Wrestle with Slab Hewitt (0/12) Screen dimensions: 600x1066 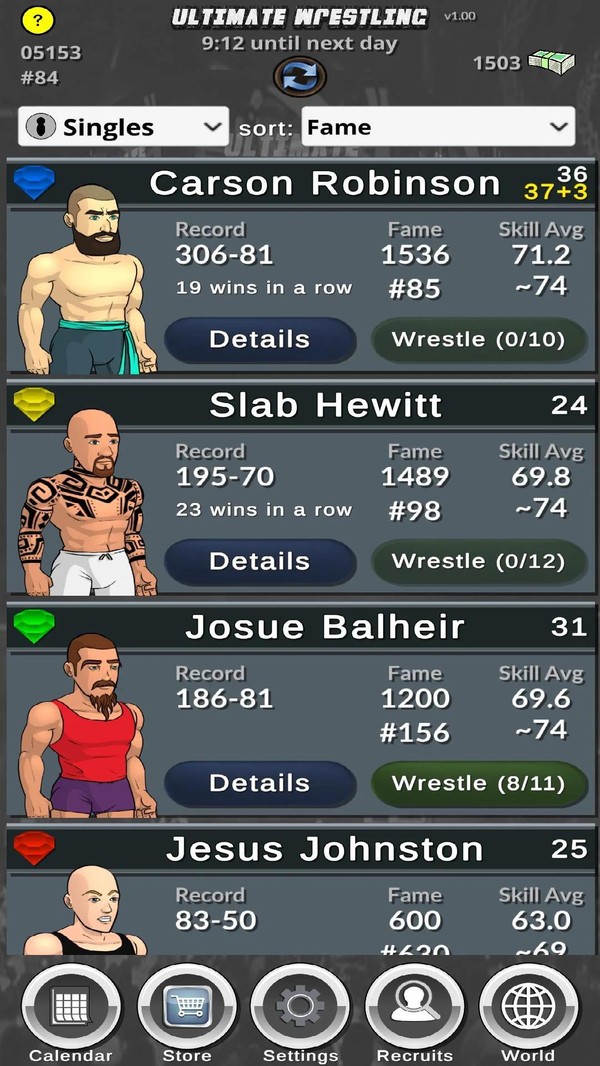[478, 561]
